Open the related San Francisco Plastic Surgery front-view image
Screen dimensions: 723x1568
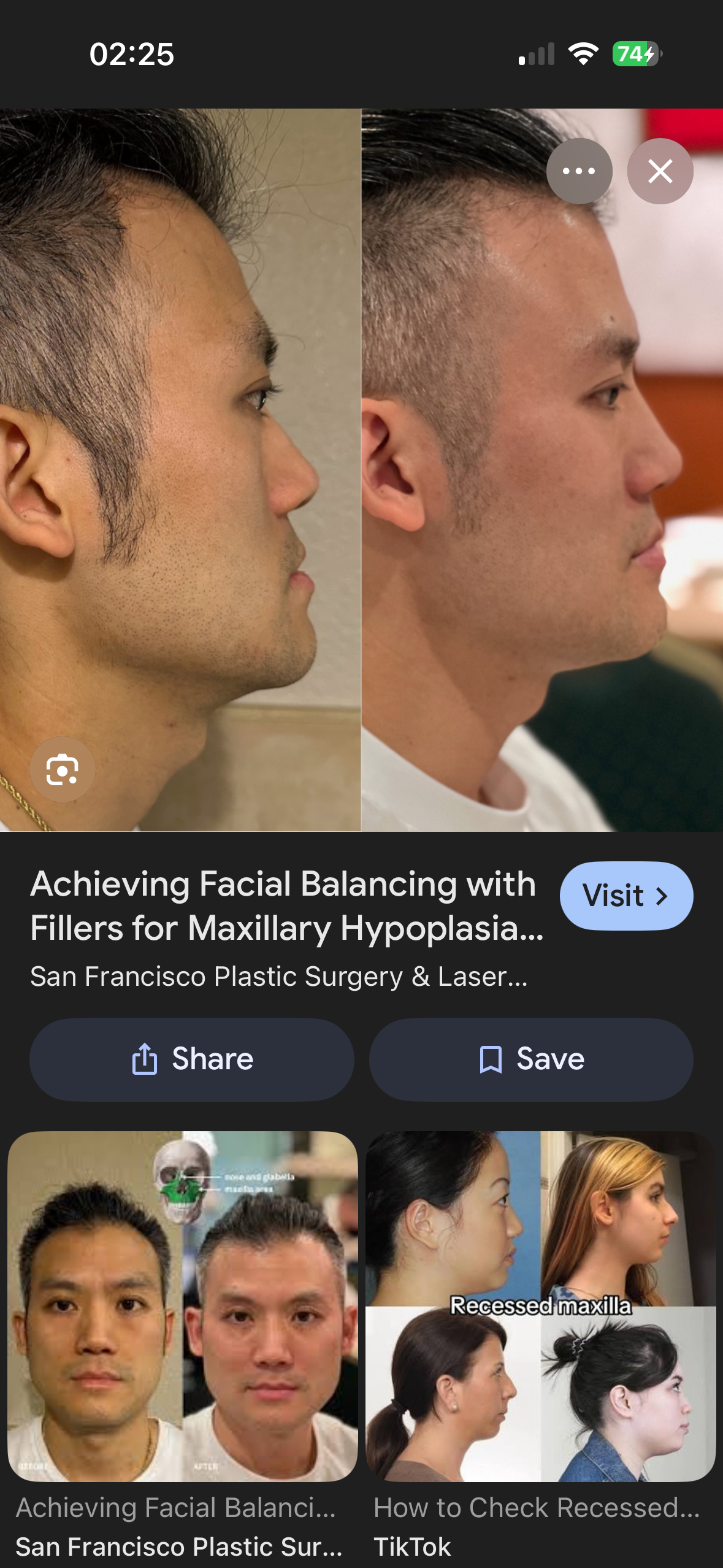(182, 1306)
